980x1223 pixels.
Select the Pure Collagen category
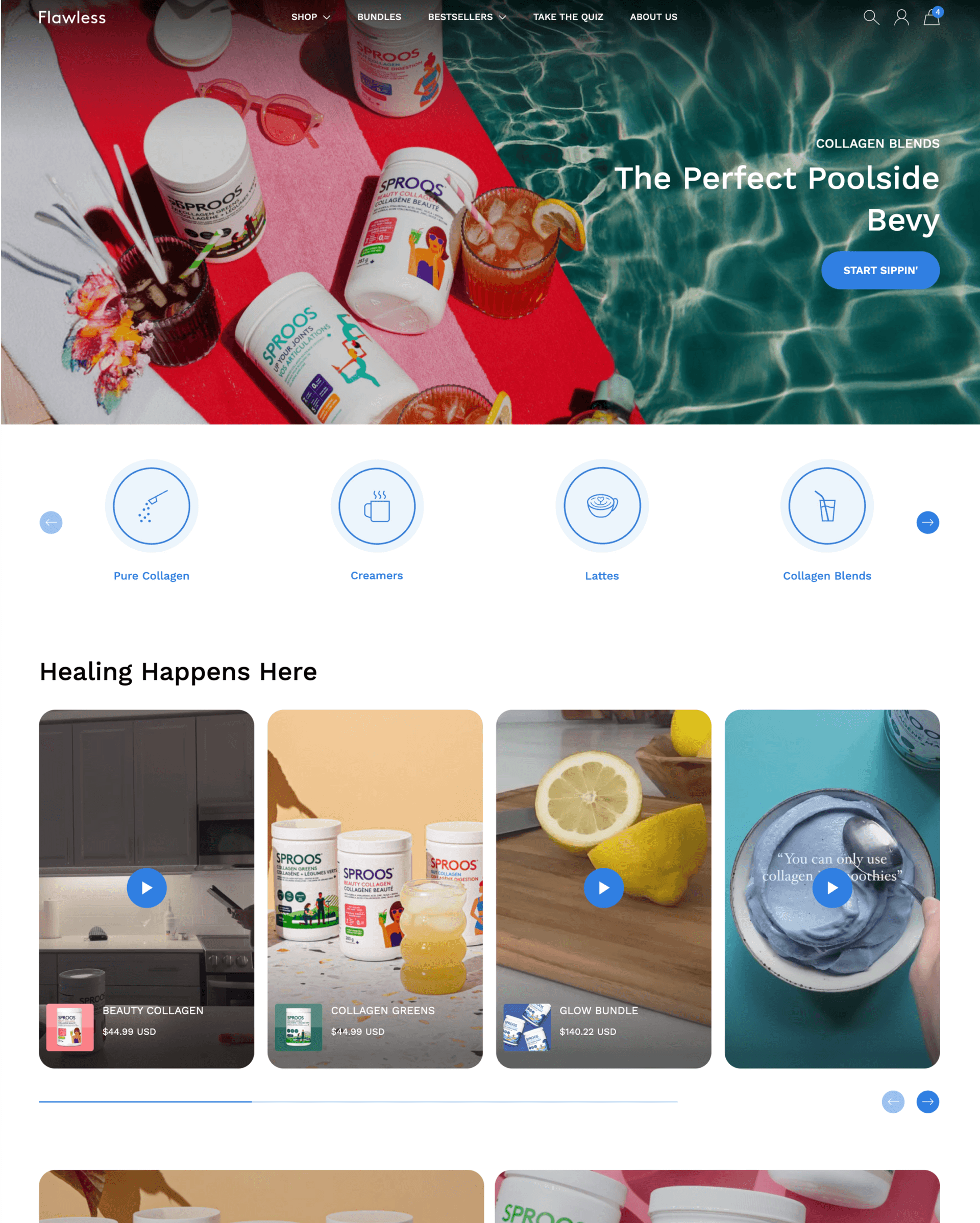[x=152, y=506]
